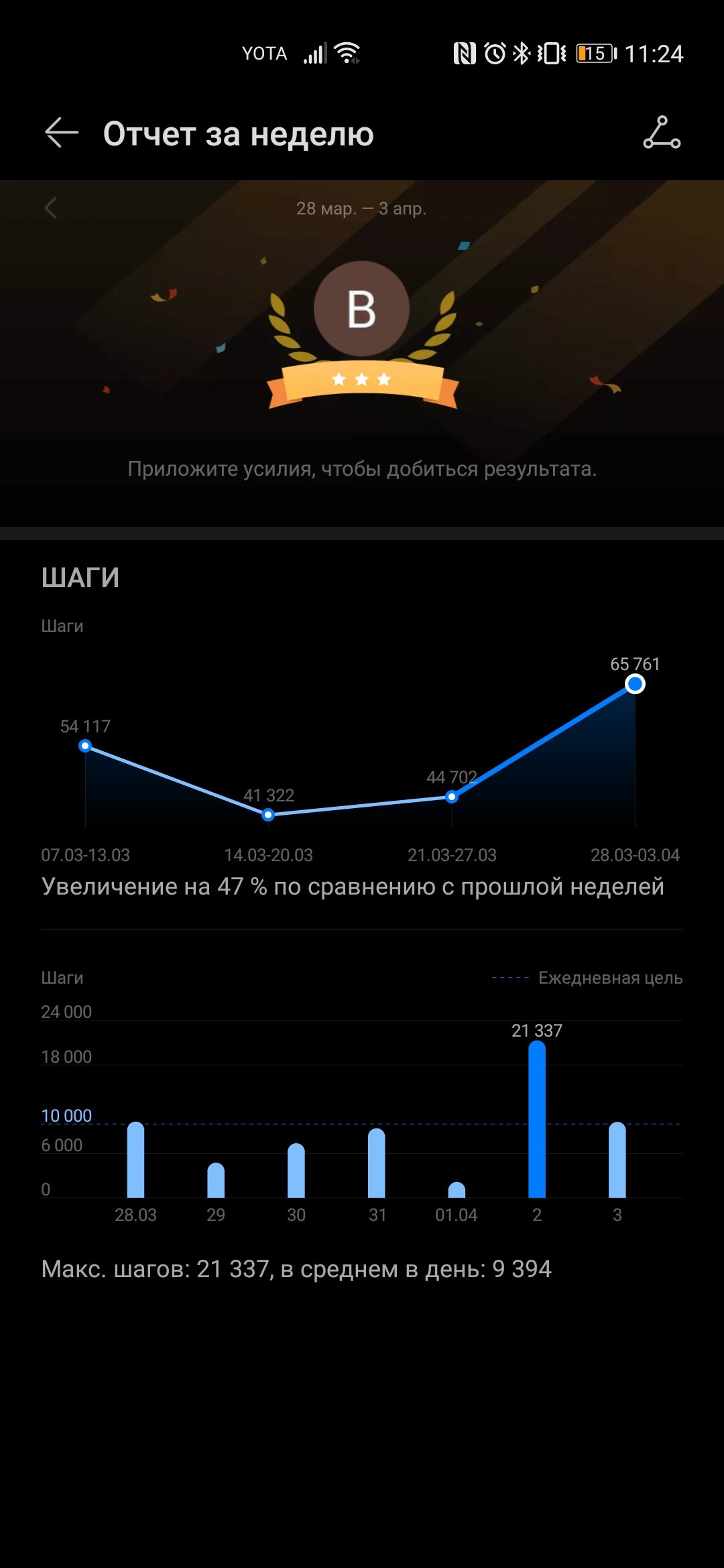Go back from the weekly report
The width and height of the screenshot is (724, 1568).
point(62,133)
